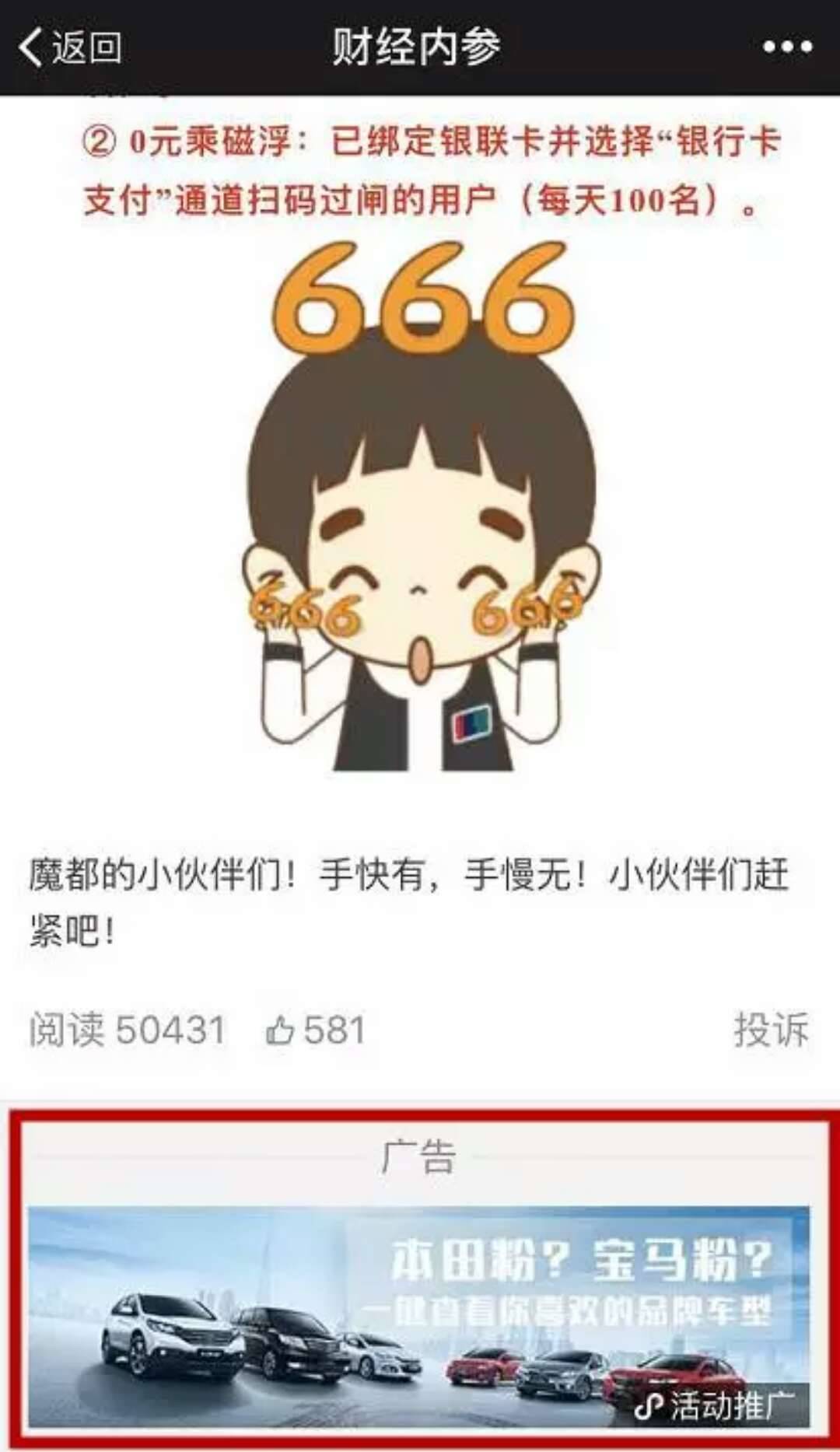
Task: Tap 投诉 to report the article
Action: click(770, 1030)
